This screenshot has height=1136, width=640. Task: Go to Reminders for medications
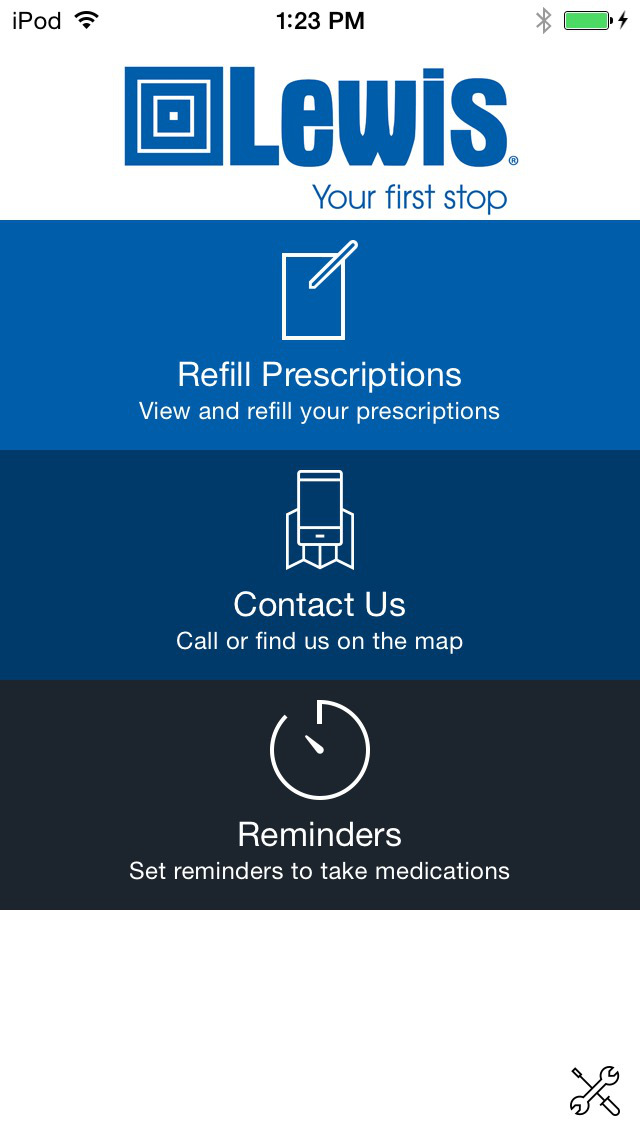[320, 795]
